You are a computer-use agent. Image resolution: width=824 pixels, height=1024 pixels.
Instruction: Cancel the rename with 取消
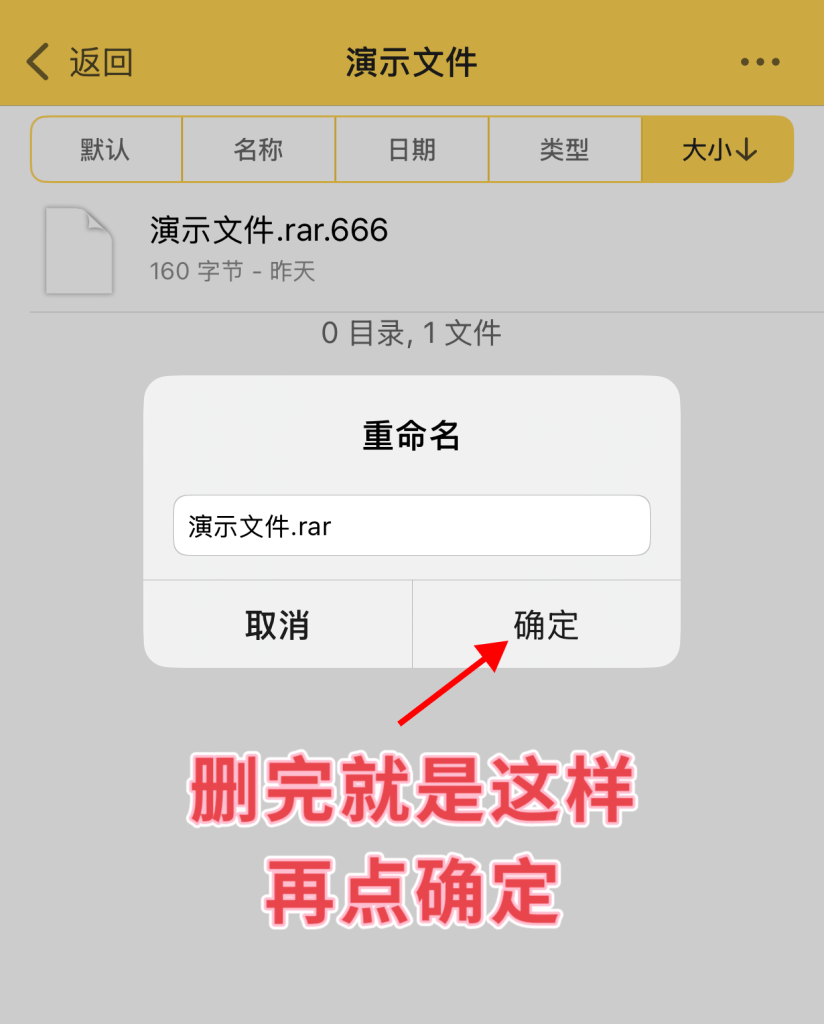(277, 625)
